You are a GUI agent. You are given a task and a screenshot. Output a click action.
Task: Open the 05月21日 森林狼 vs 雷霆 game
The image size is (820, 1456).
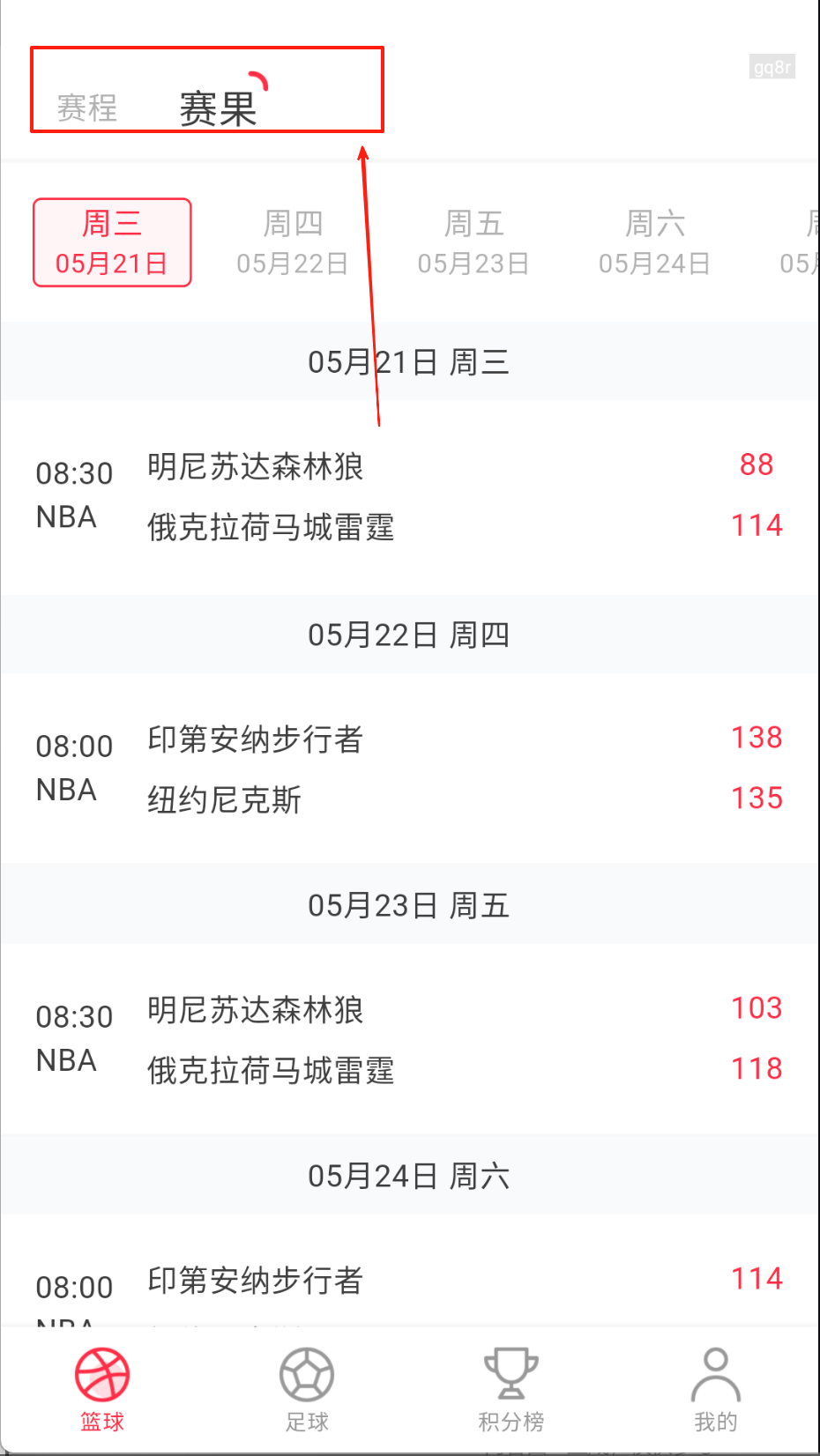[409, 496]
